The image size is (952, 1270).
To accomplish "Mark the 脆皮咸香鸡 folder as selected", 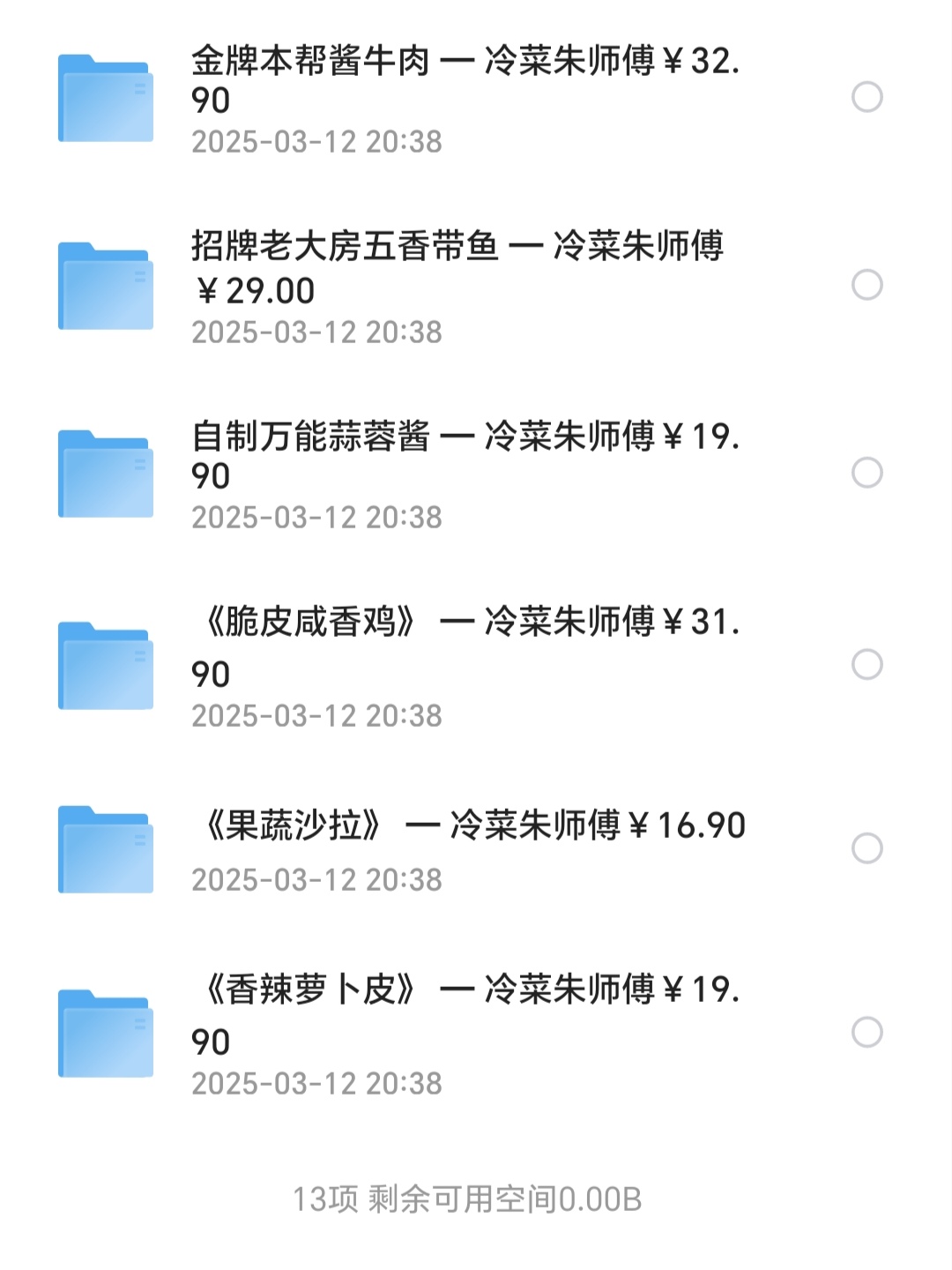I will [866, 664].
